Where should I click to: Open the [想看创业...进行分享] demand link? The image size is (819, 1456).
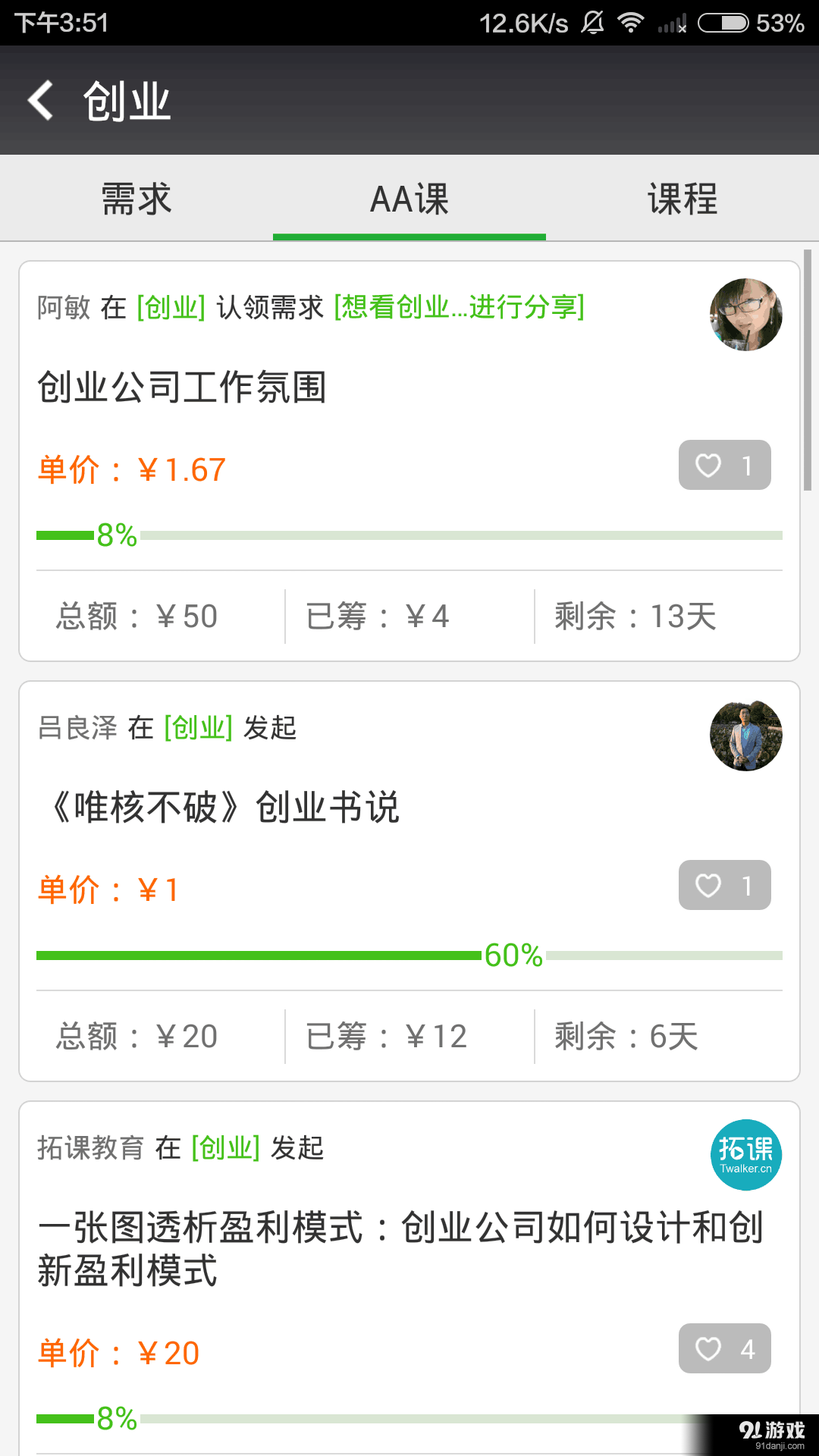(x=459, y=308)
